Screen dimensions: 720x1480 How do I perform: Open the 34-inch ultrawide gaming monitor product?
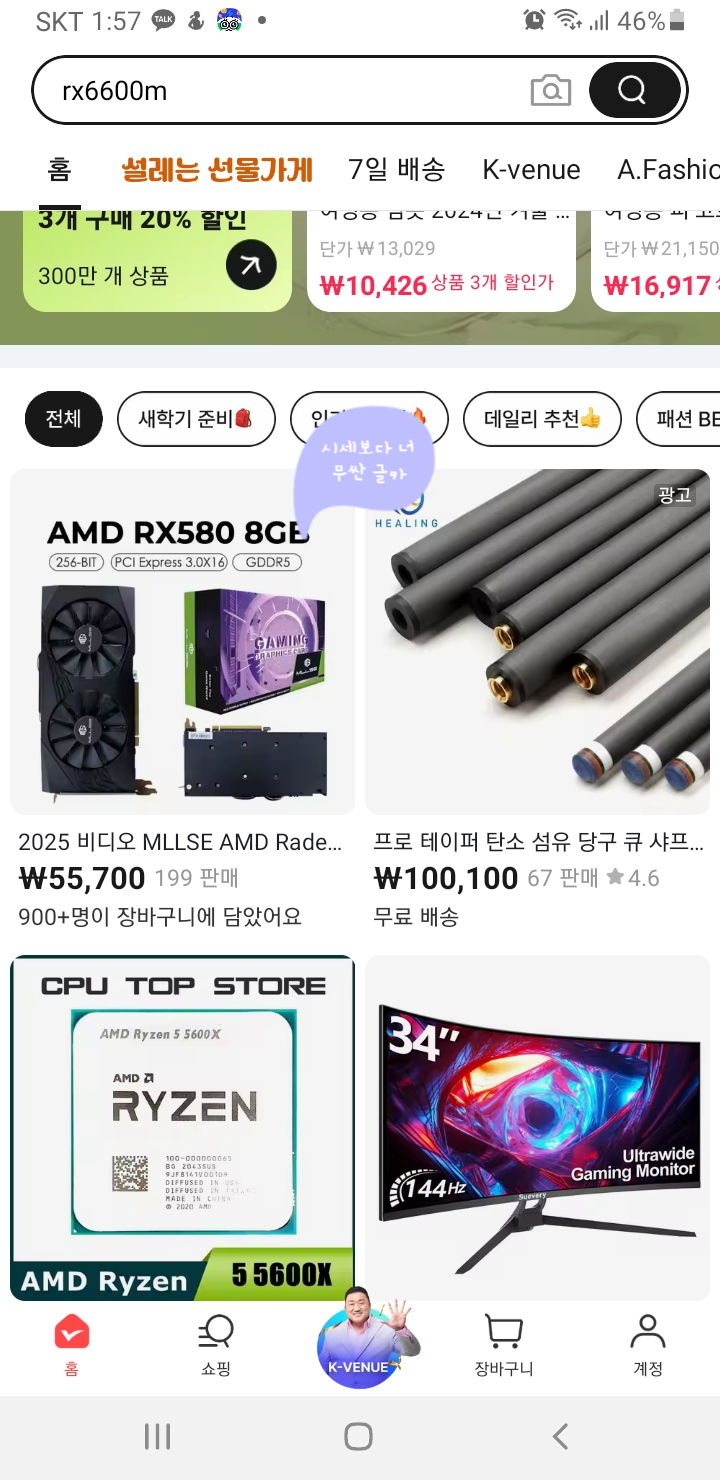538,1125
